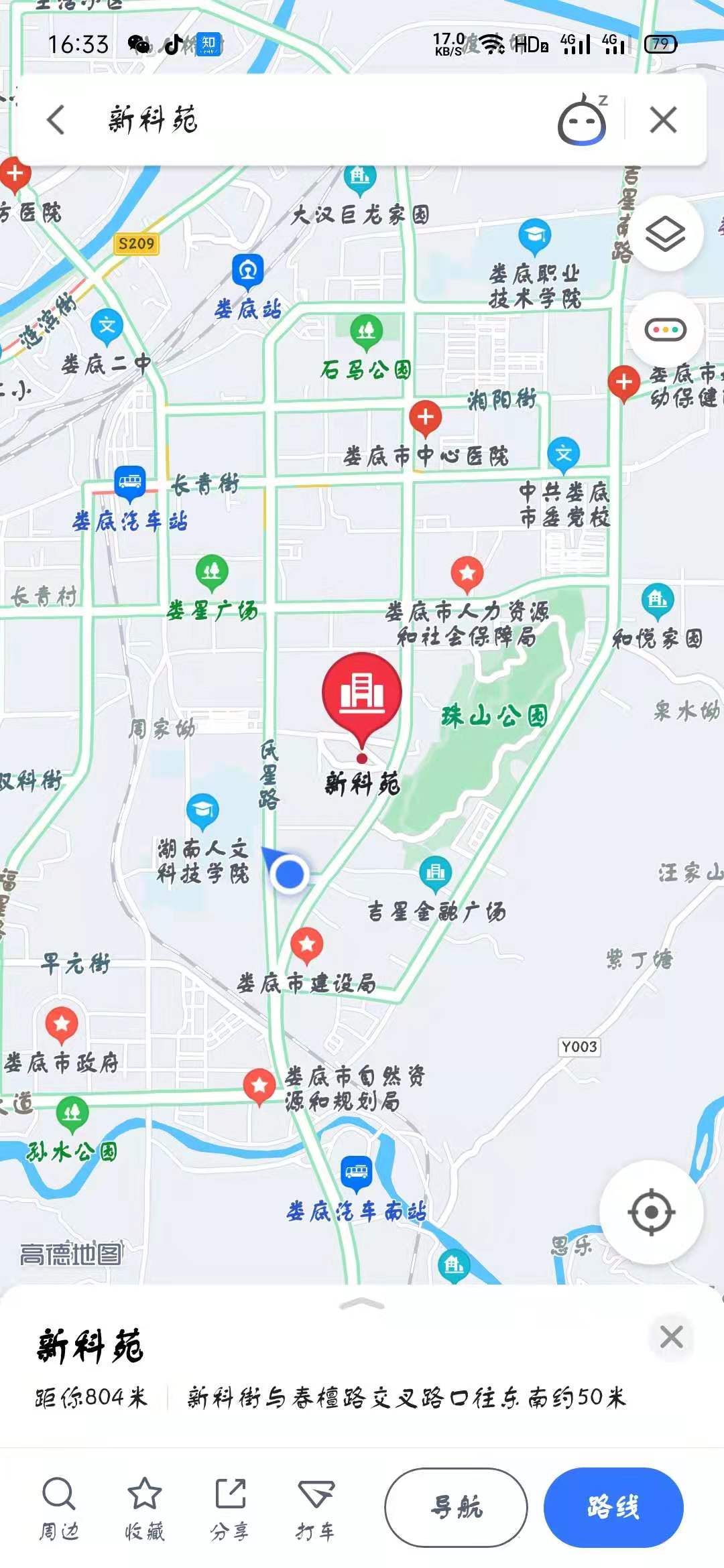Share this location via 分享
Image resolution: width=724 pixels, height=1568 pixels.
(230, 1508)
